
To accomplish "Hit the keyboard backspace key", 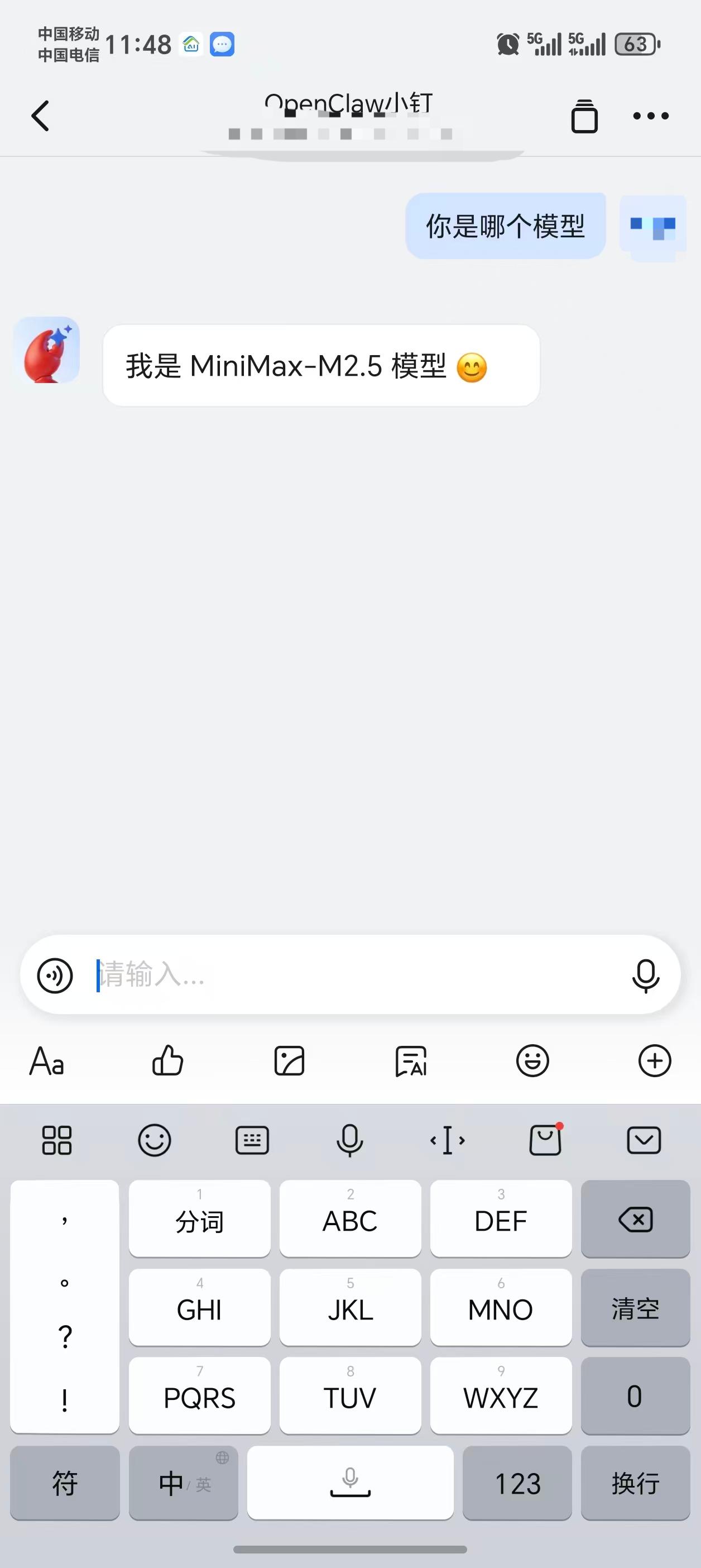I will [635, 1219].
